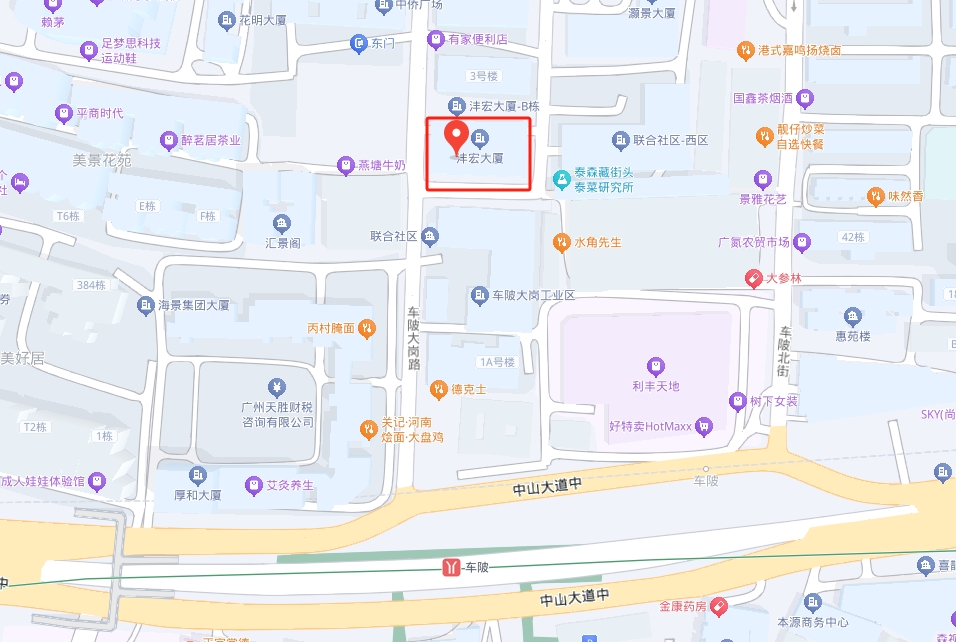Tap the red location pin at 沣宏大厦

point(456,135)
